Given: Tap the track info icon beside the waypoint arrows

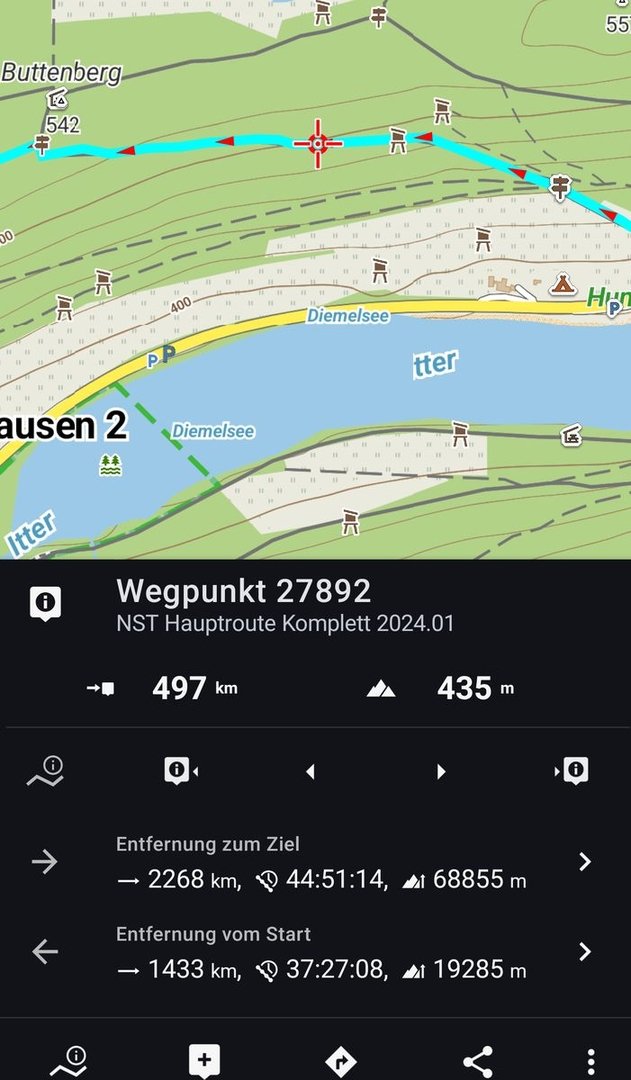Looking at the screenshot, I should [x=46, y=770].
